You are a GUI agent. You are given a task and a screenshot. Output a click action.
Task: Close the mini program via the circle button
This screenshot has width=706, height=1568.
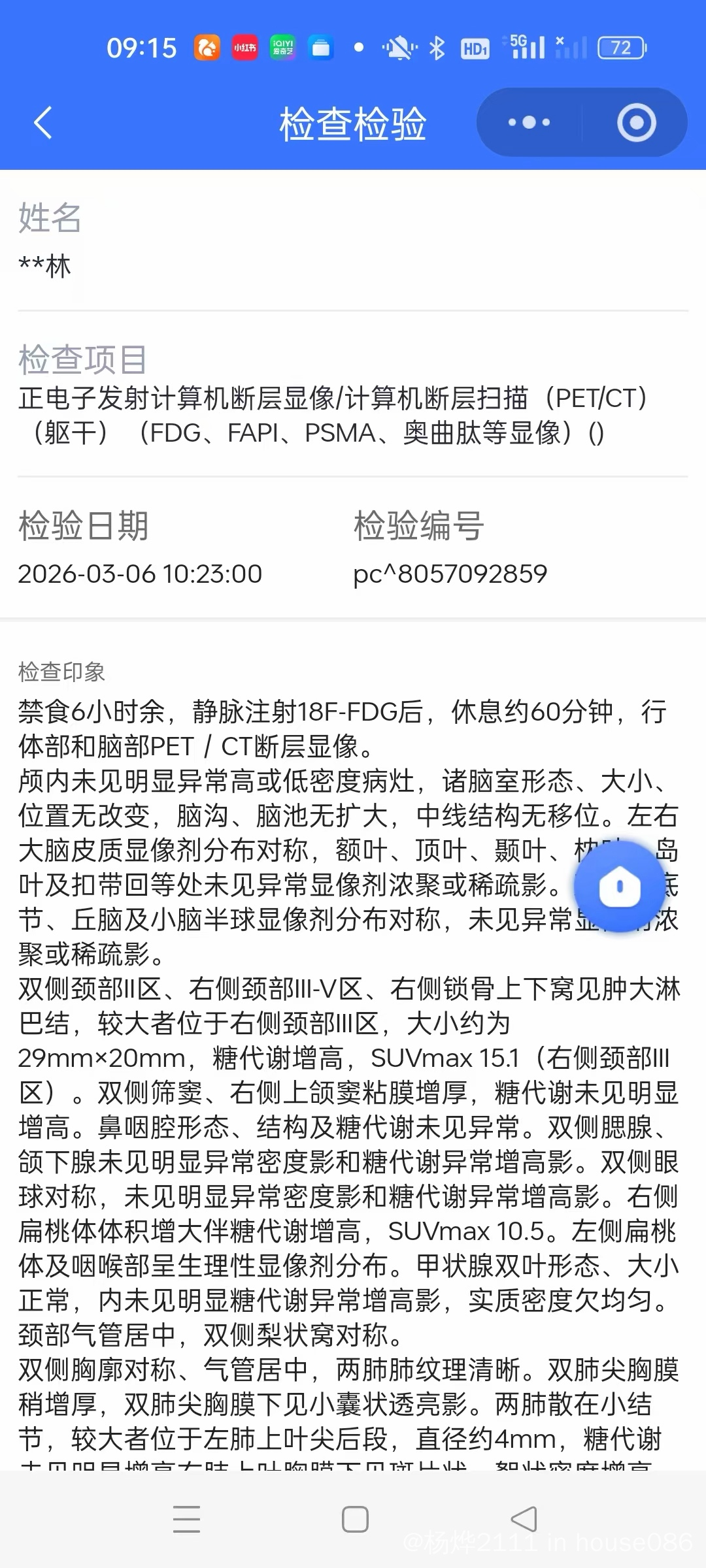click(636, 122)
